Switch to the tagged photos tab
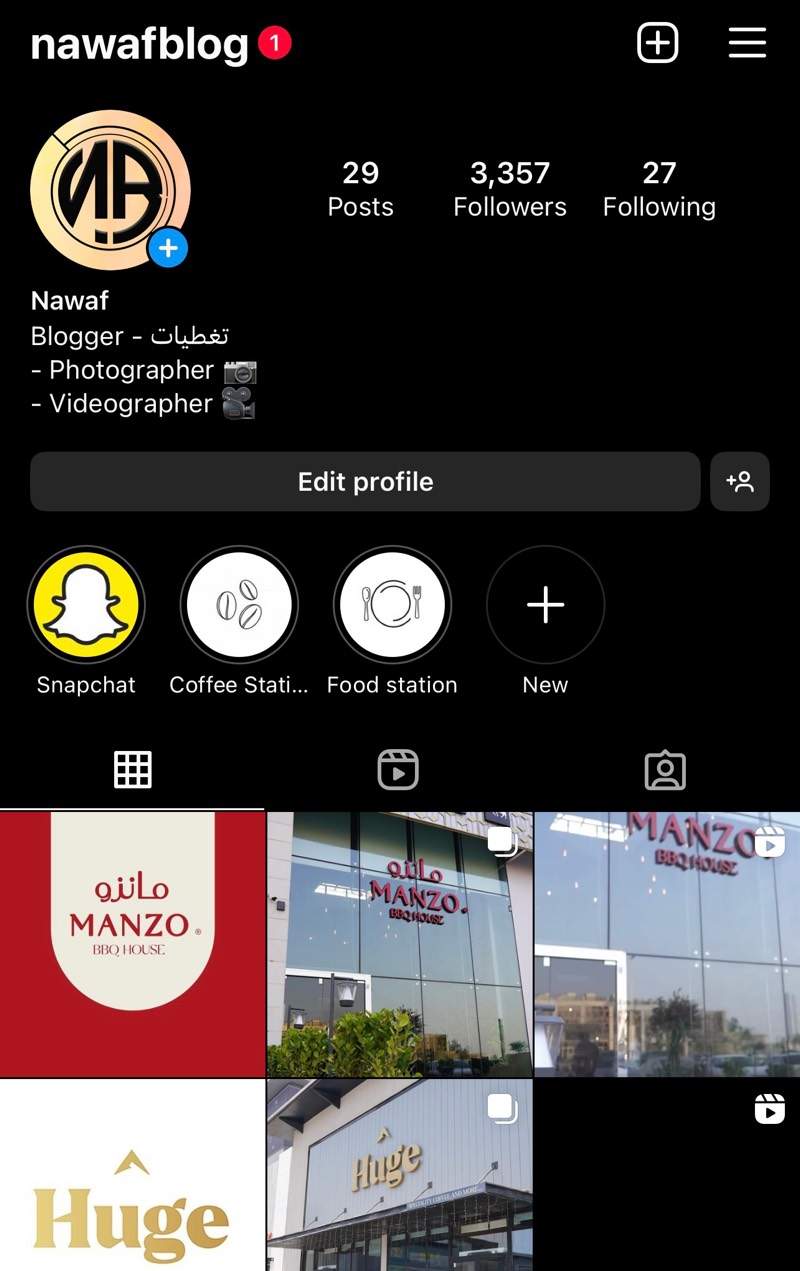The width and height of the screenshot is (800, 1271). (x=665, y=770)
